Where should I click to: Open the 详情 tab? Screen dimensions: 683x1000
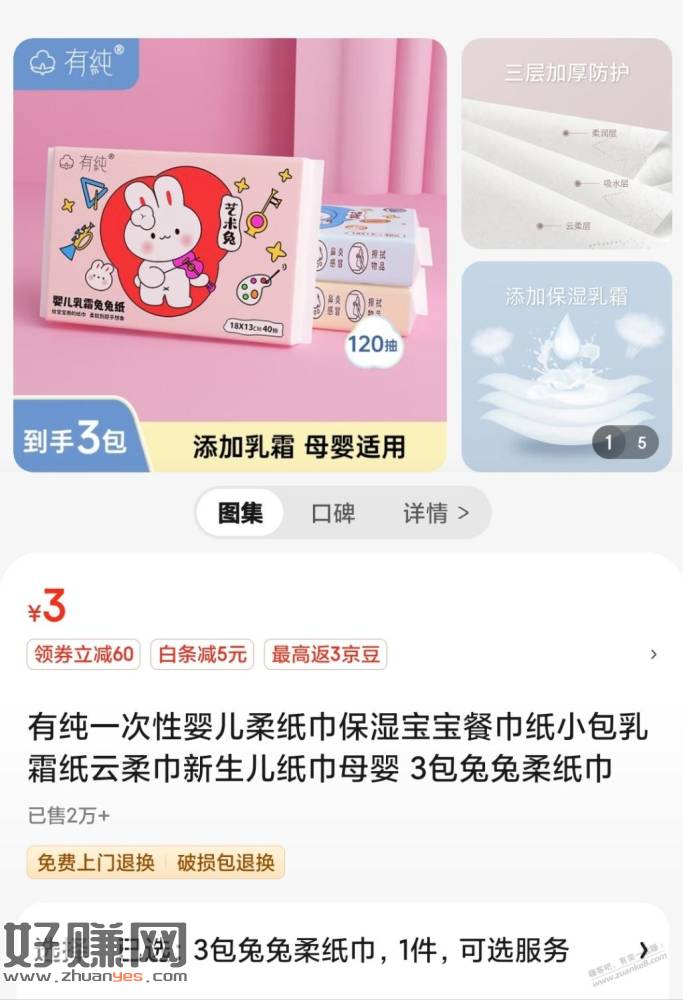(x=435, y=513)
